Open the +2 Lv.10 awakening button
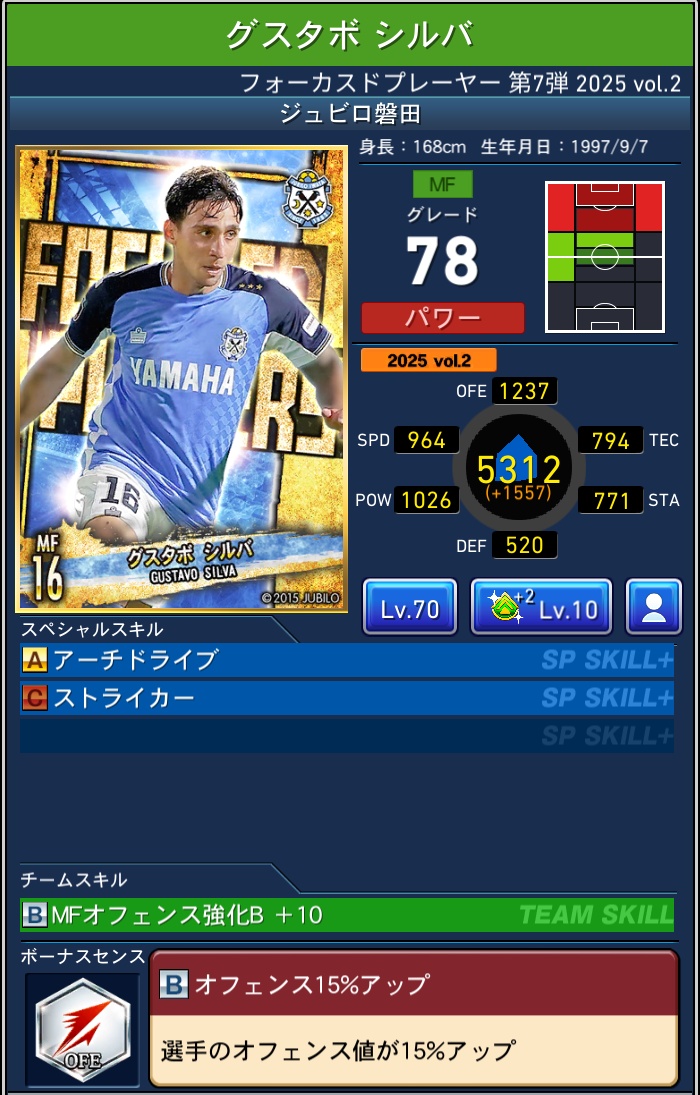Image resolution: width=700 pixels, height=1095 pixels. 541,607
